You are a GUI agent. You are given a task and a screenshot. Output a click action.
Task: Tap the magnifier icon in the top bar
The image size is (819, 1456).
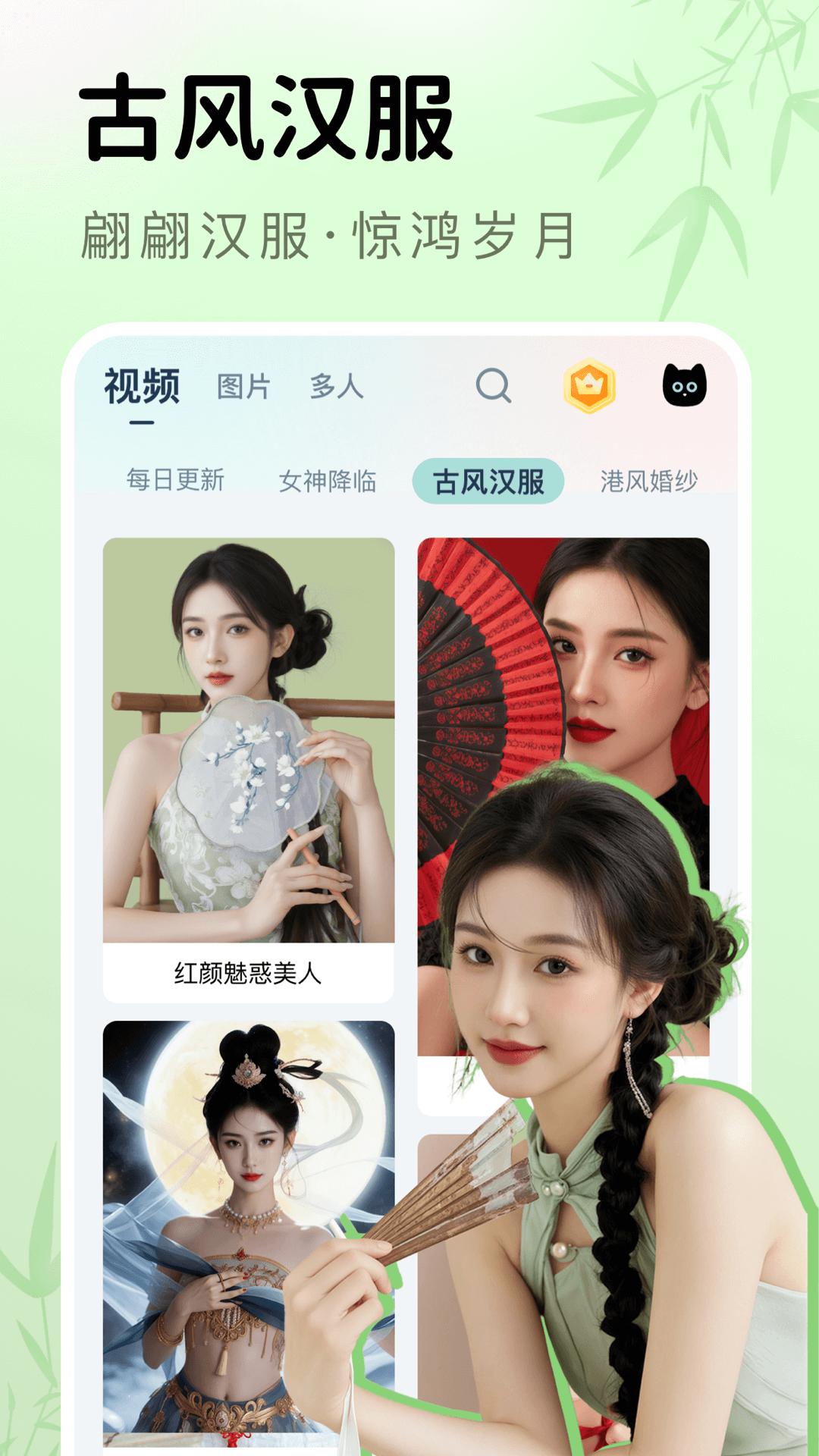tap(494, 387)
